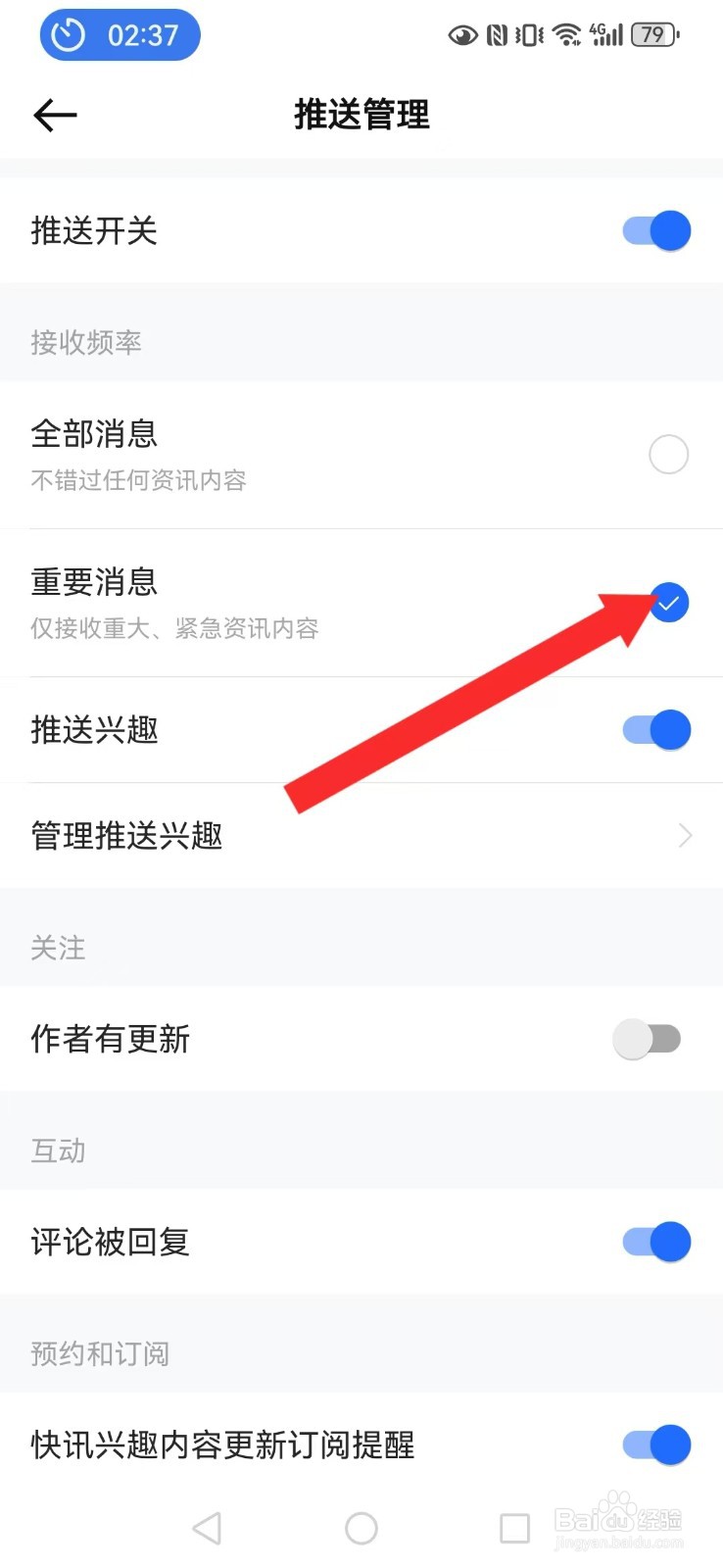Tap the eye-comfort mode status icon
Screen dimensions: 723x1568
click(462, 34)
